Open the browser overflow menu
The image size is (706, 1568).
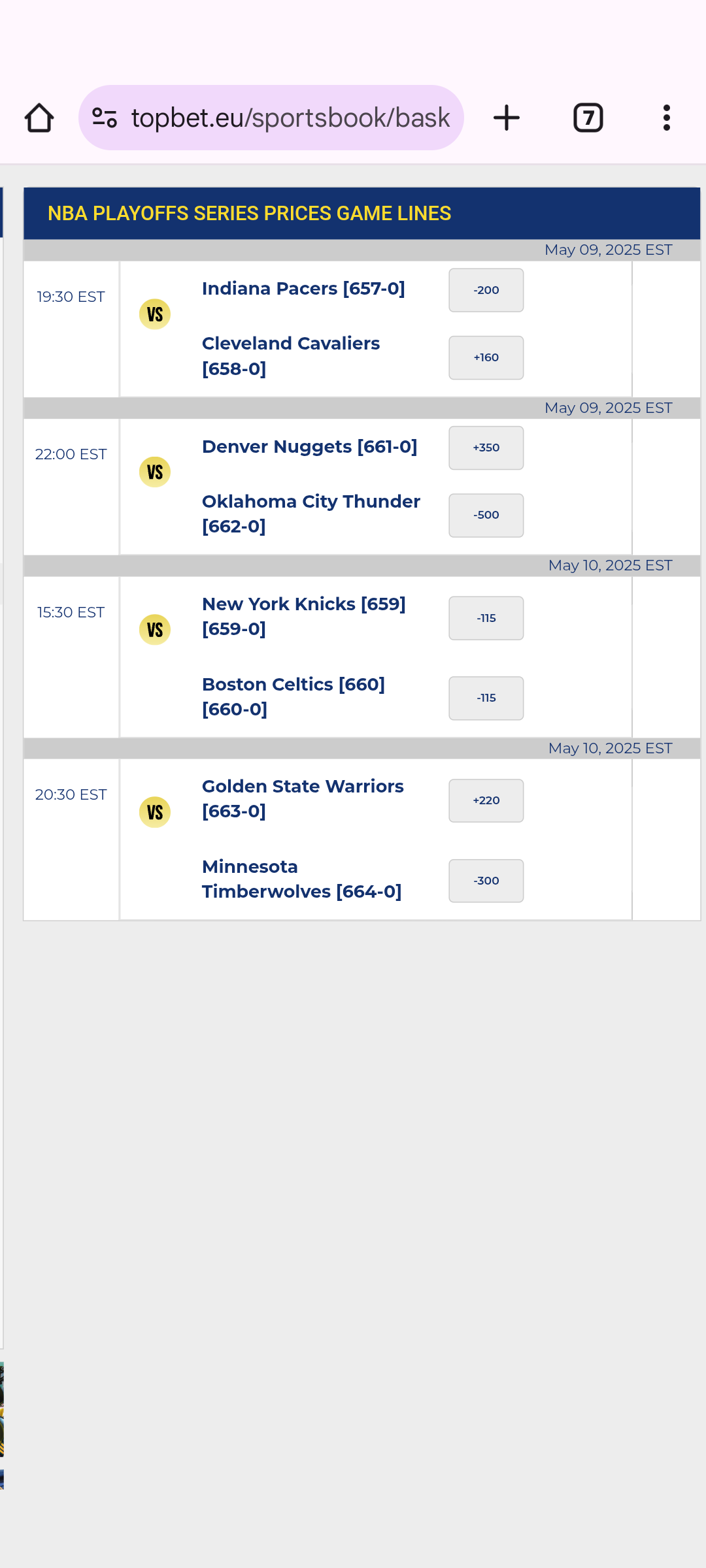click(666, 118)
